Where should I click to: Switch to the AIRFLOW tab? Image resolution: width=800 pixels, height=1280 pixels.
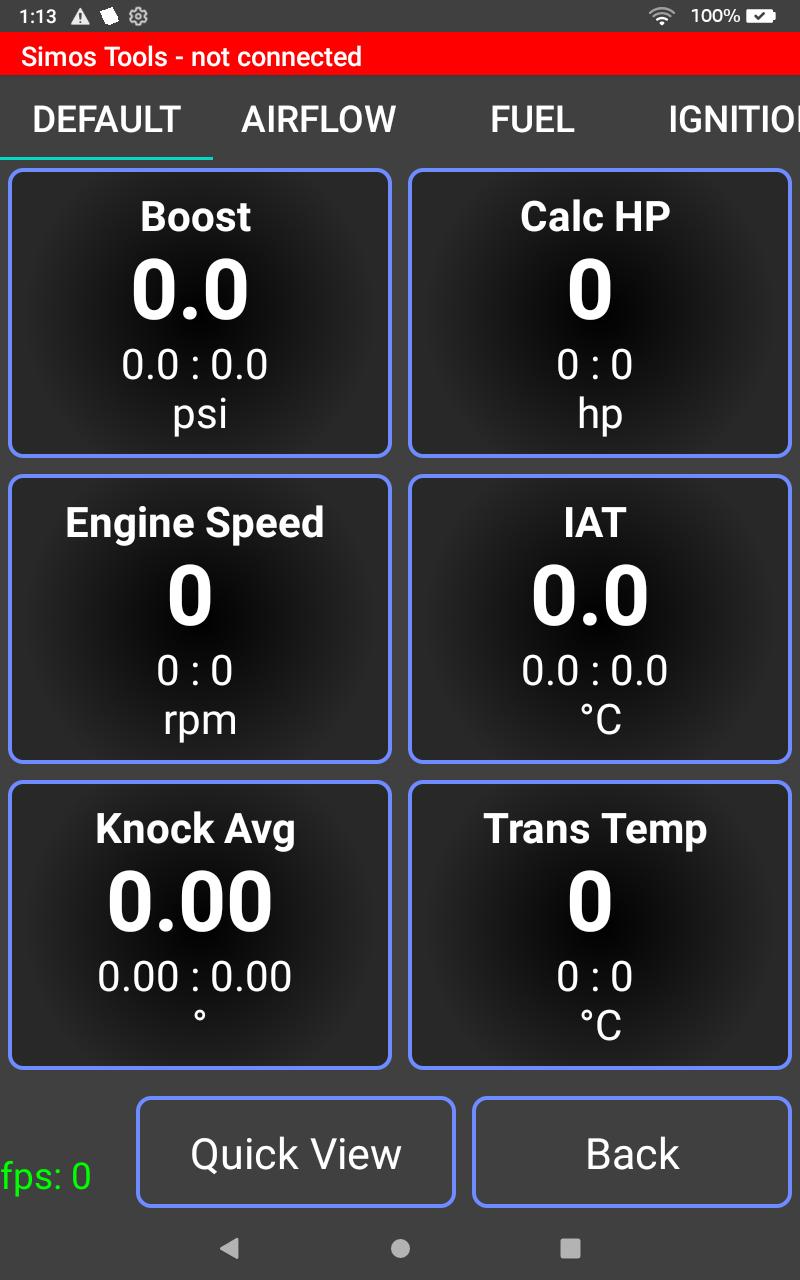(319, 119)
